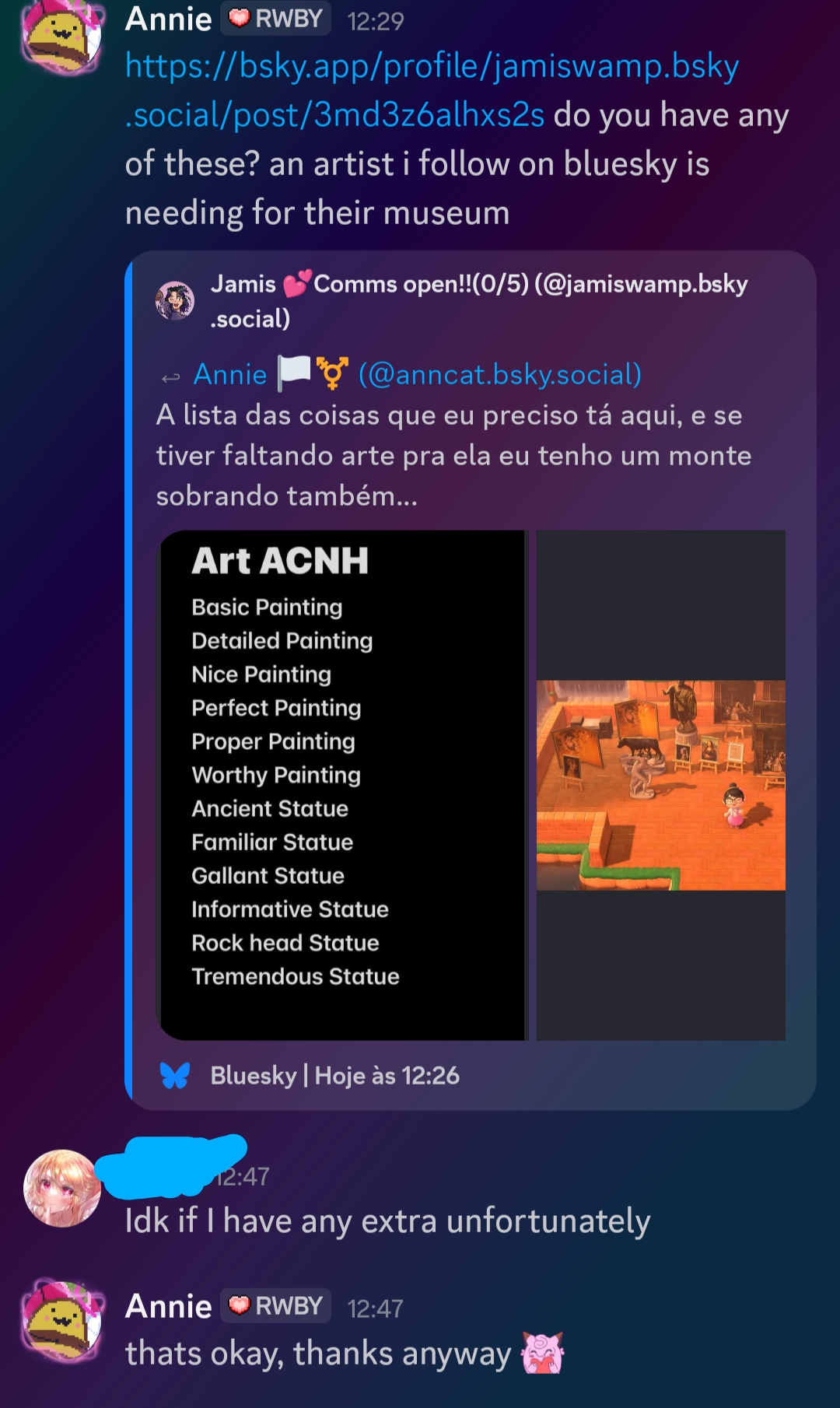Open the @anncat.bsky.social profile link
The width and height of the screenshot is (840, 1408).
499,375
